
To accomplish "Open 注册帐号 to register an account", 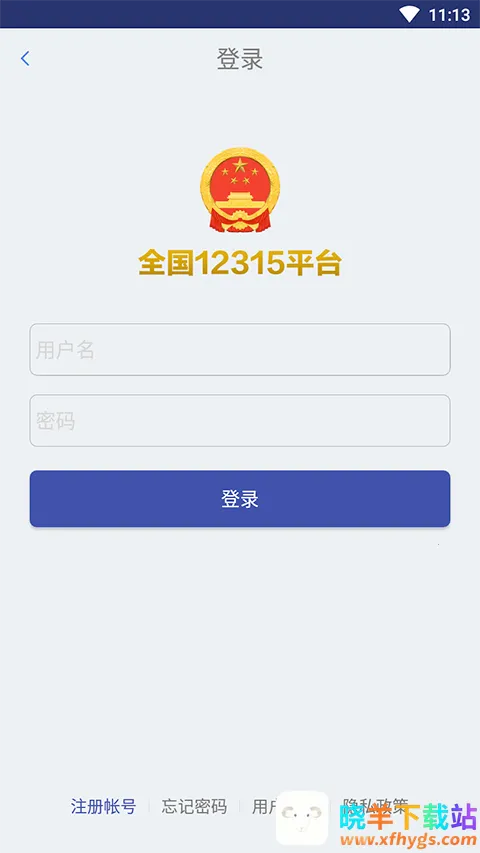I will tap(103, 806).
